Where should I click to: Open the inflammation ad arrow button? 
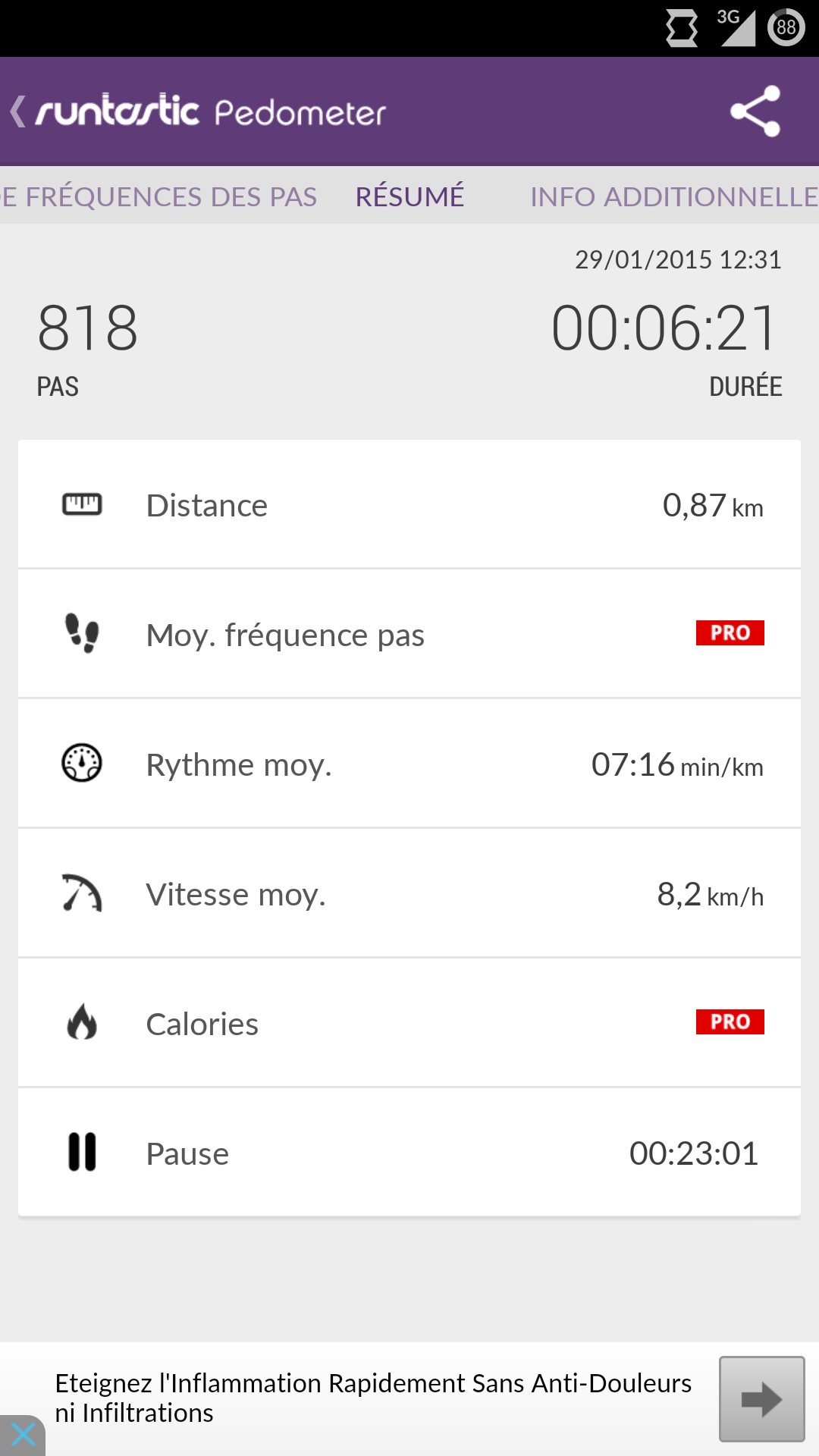761,1399
